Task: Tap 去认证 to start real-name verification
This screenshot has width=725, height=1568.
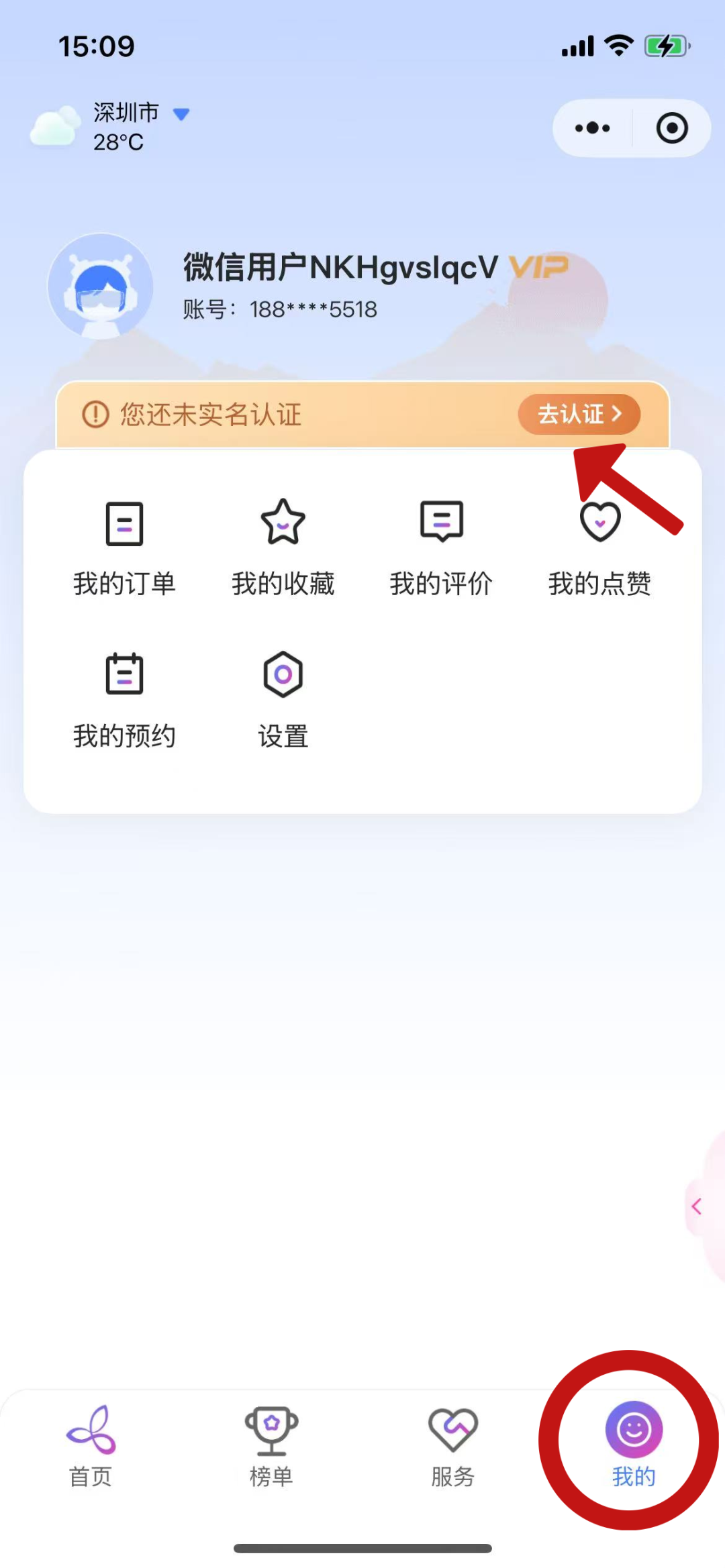Action: pyautogui.click(x=579, y=414)
